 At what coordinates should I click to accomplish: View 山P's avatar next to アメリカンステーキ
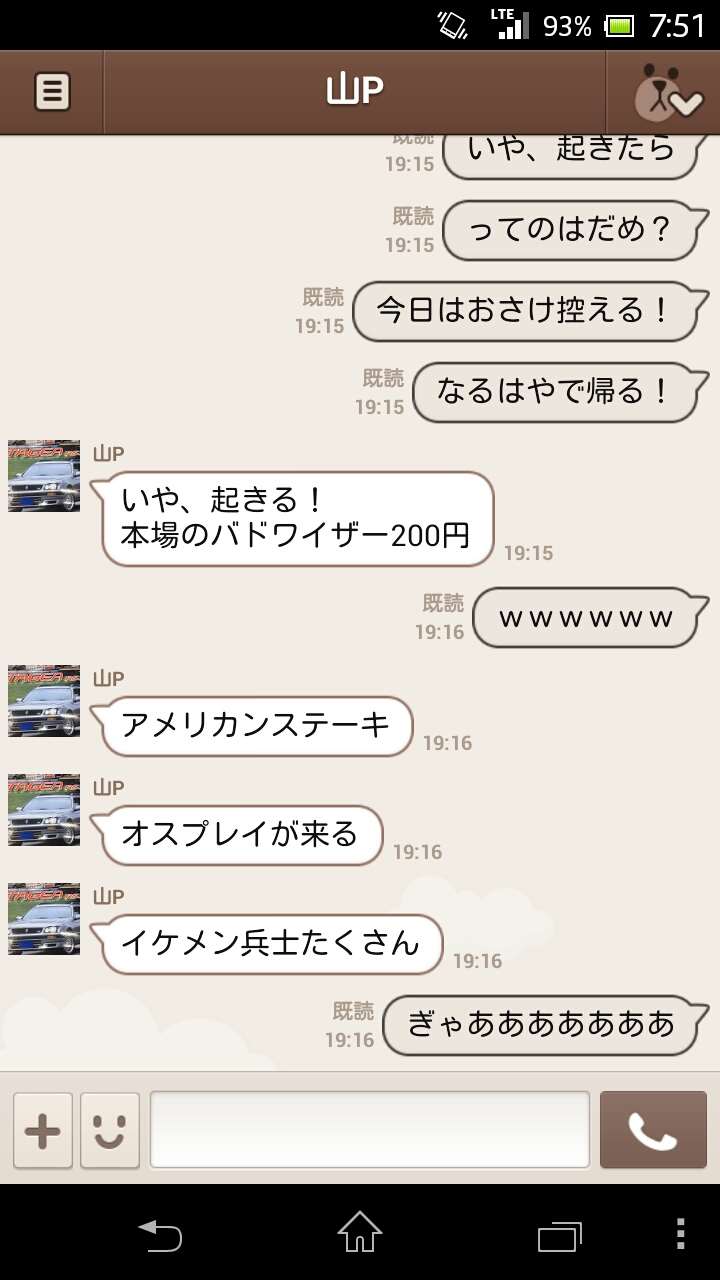click(x=44, y=701)
